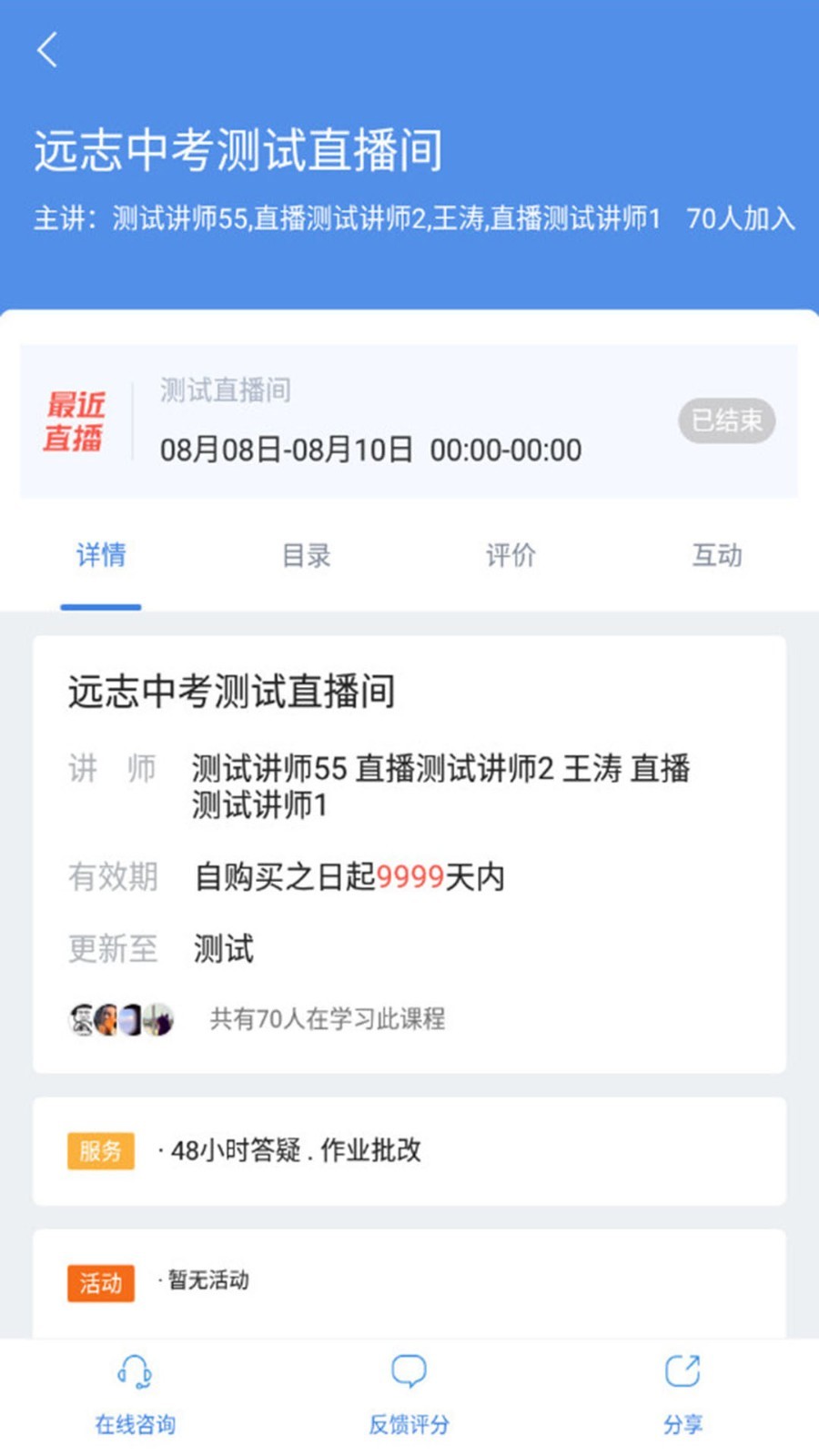The width and height of the screenshot is (819, 1456).
Task: Switch to the 目录 tab
Action: click(306, 555)
